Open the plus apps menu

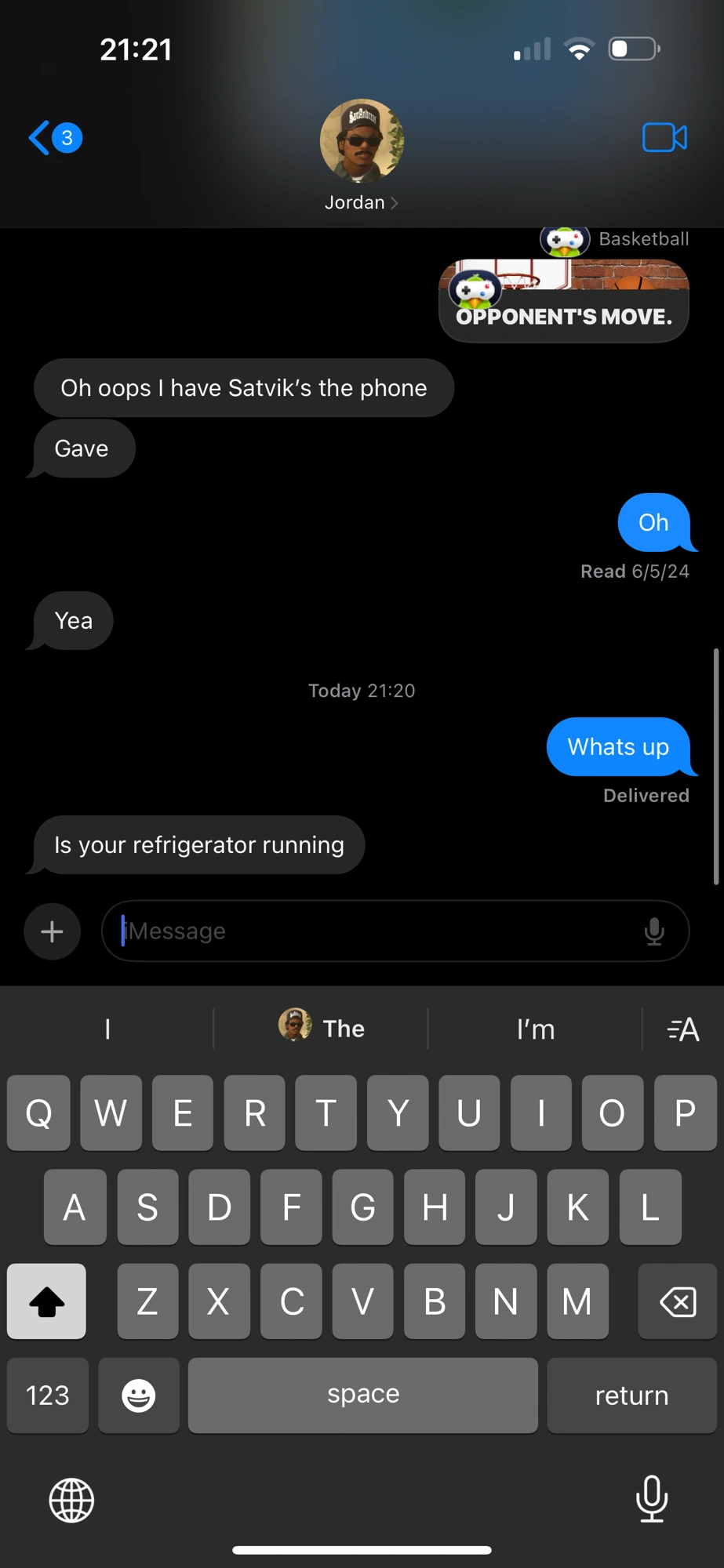point(53,931)
